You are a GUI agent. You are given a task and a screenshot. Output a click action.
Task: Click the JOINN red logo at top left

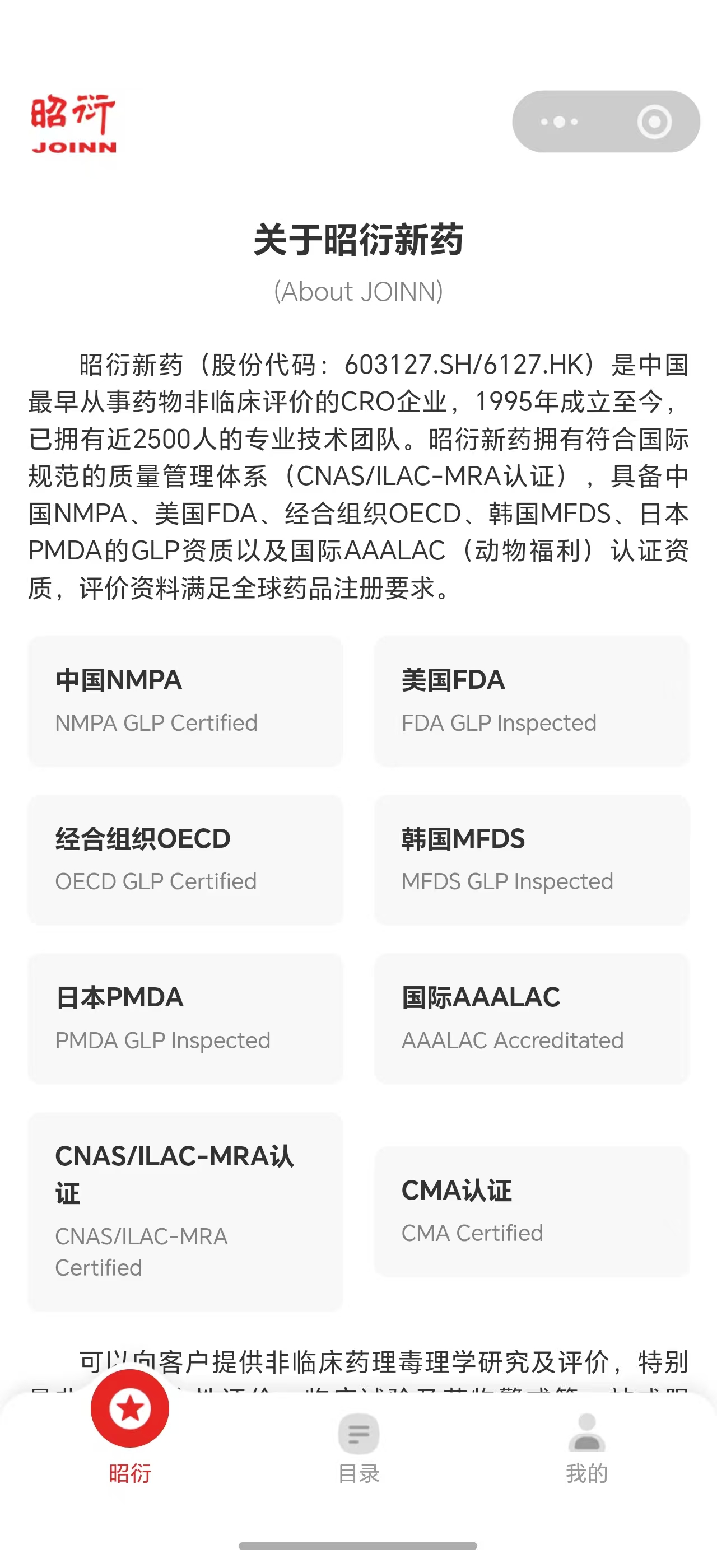[73, 122]
